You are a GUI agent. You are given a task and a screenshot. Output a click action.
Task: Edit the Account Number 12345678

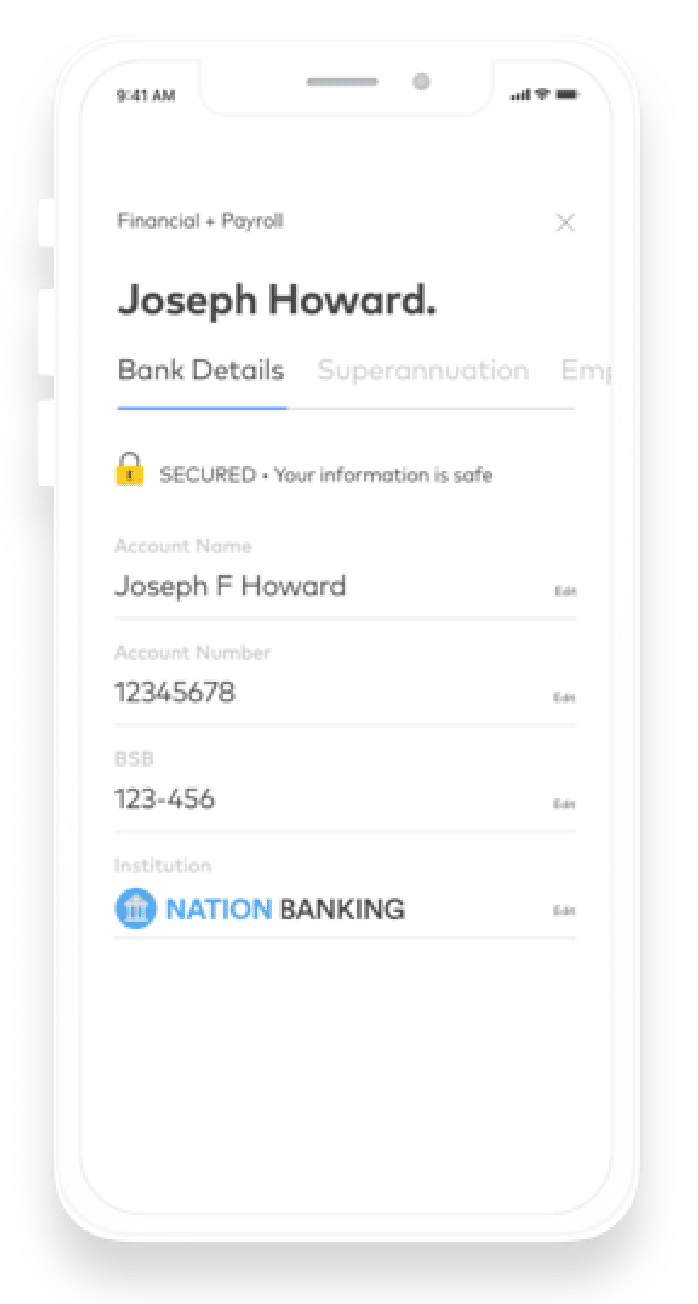click(x=565, y=697)
